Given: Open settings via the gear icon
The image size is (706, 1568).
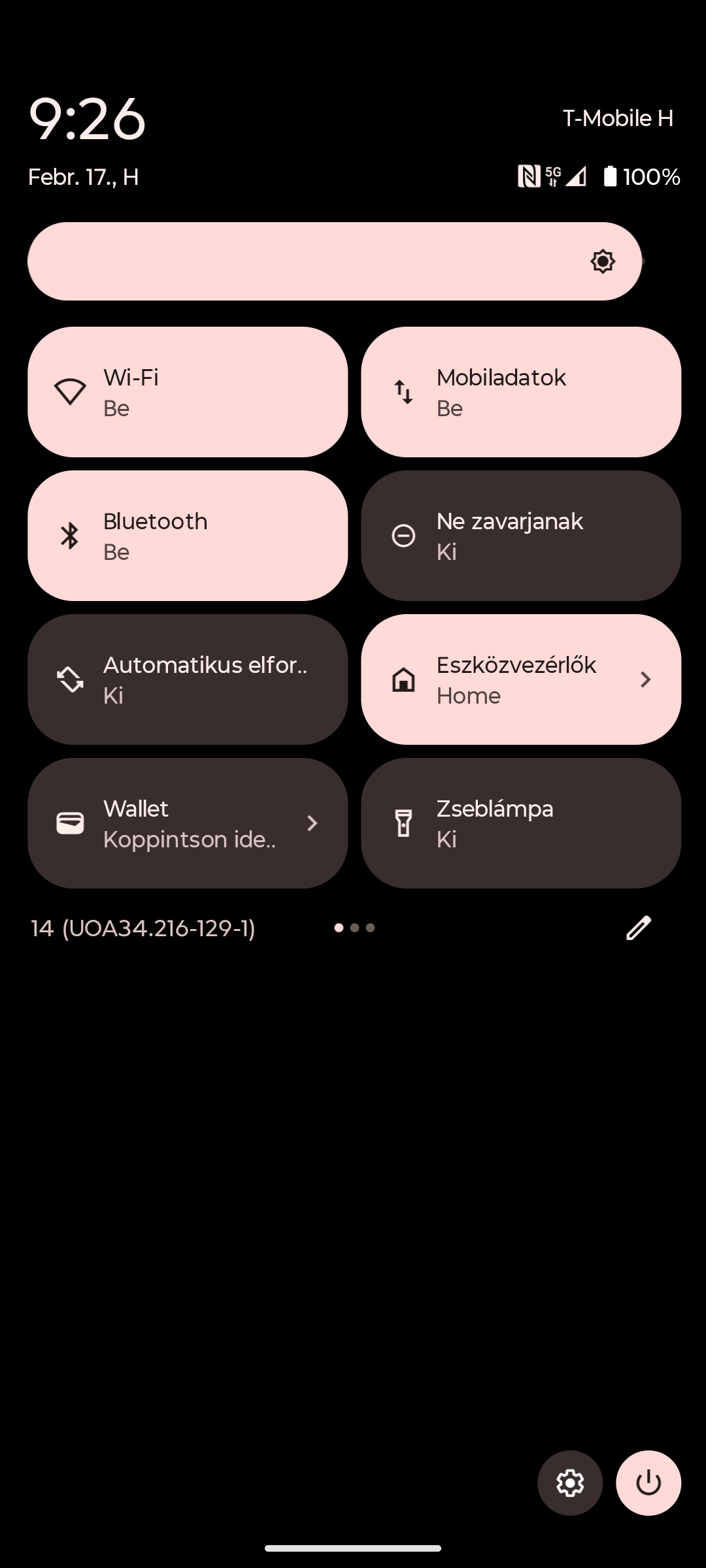Looking at the screenshot, I should tap(570, 1483).
